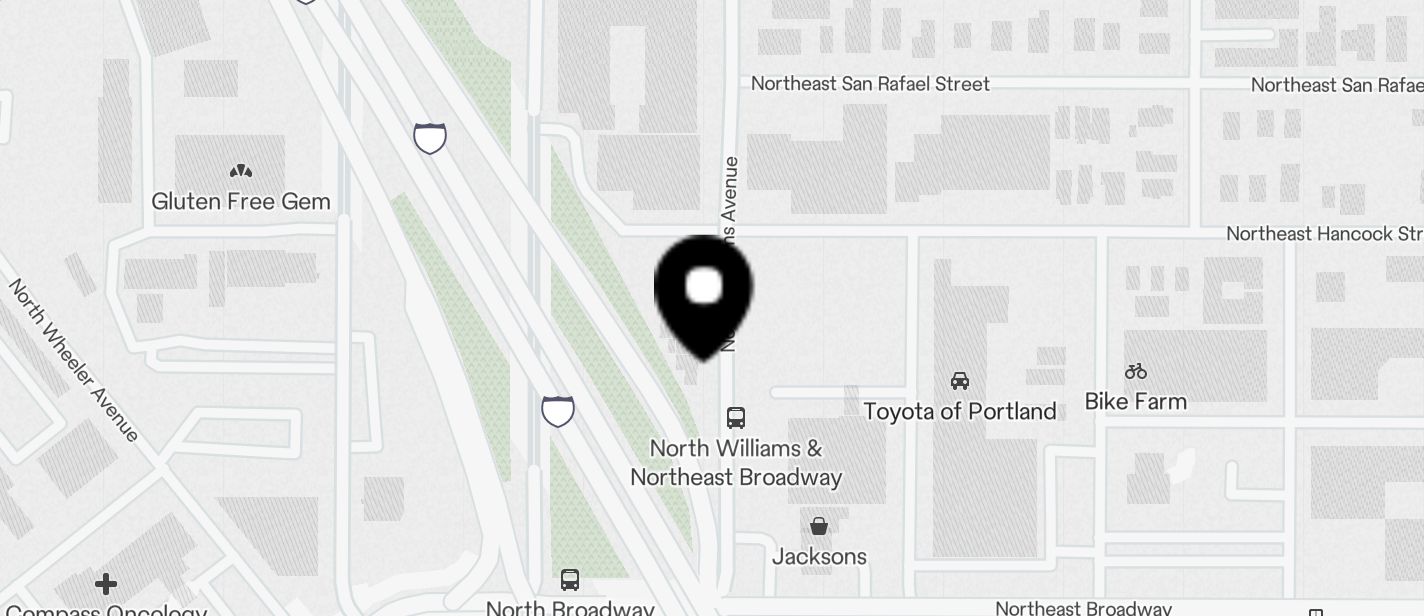Tap the Jacksons shop marker
The image size is (1424, 616).
pos(819,526)
